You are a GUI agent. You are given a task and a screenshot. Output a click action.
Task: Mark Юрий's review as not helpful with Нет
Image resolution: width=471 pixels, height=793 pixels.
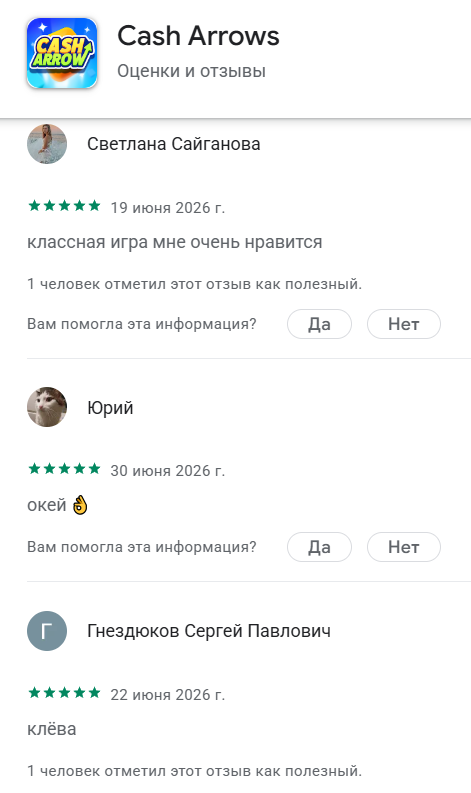coord(404,547)
